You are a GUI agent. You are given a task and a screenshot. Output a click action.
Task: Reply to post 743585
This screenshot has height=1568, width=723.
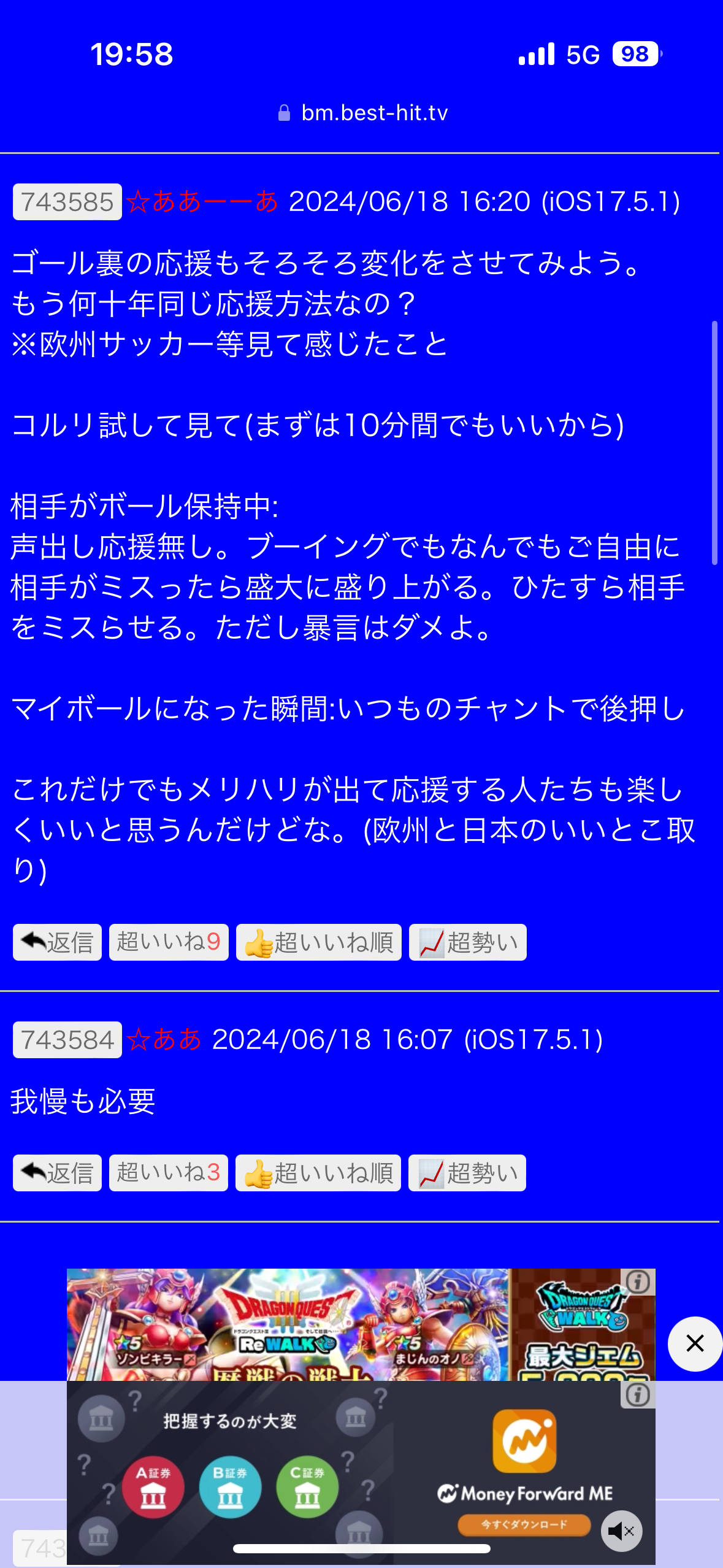[57, 942]
